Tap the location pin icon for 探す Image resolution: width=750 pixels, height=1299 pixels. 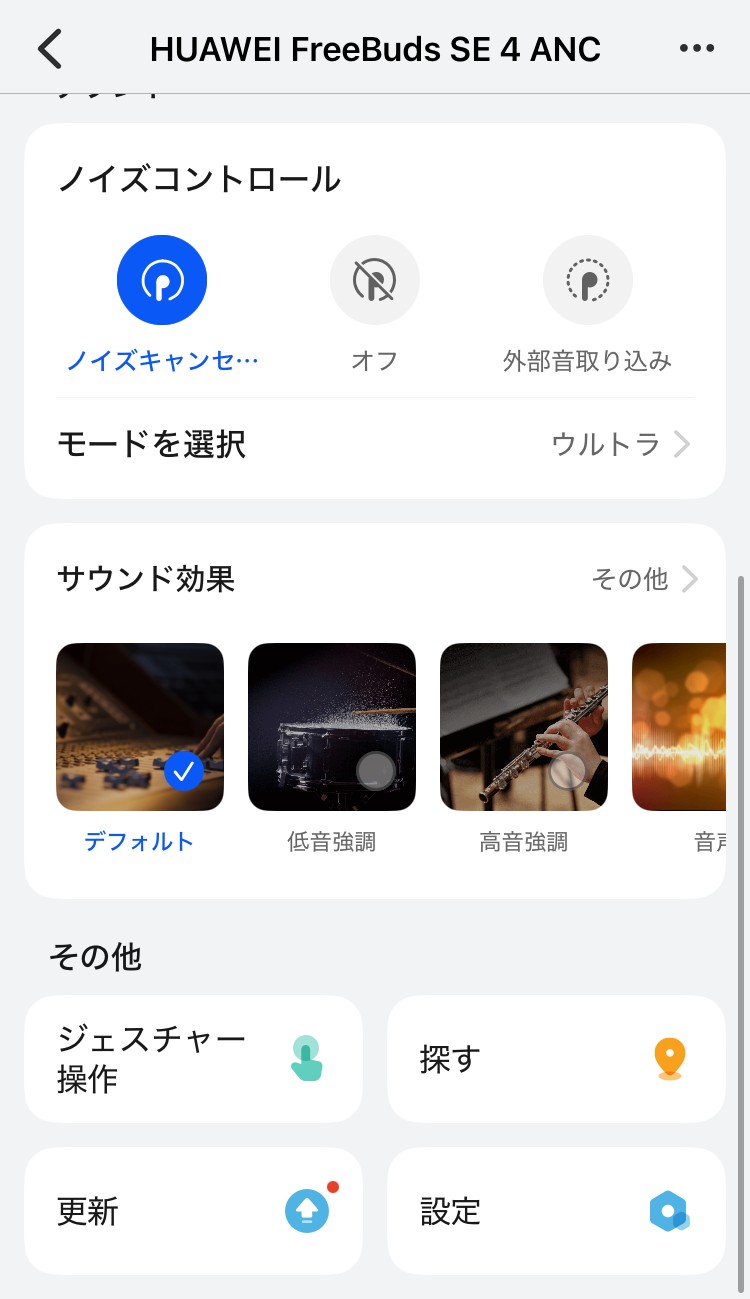668,1058
